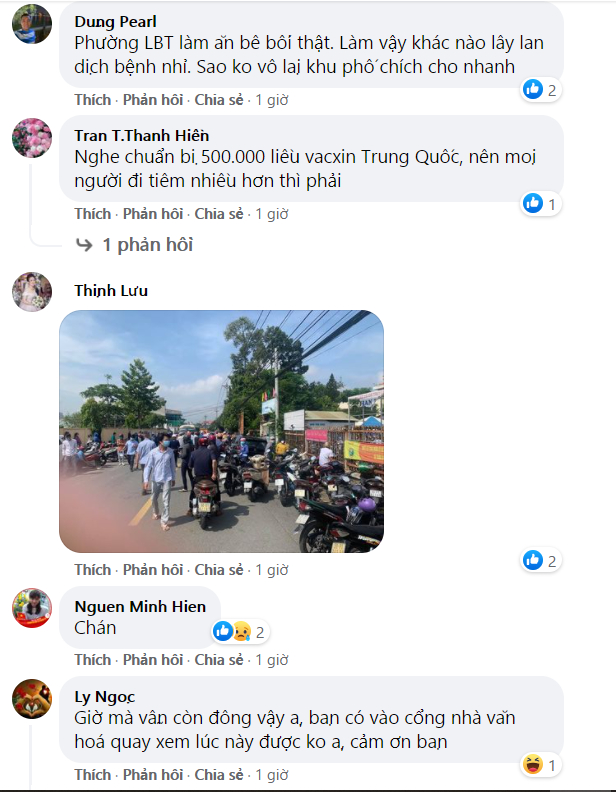Reply to Nguen Minh Hien's comment
This screenshot has height=792, width=616.
coord(153,660)
